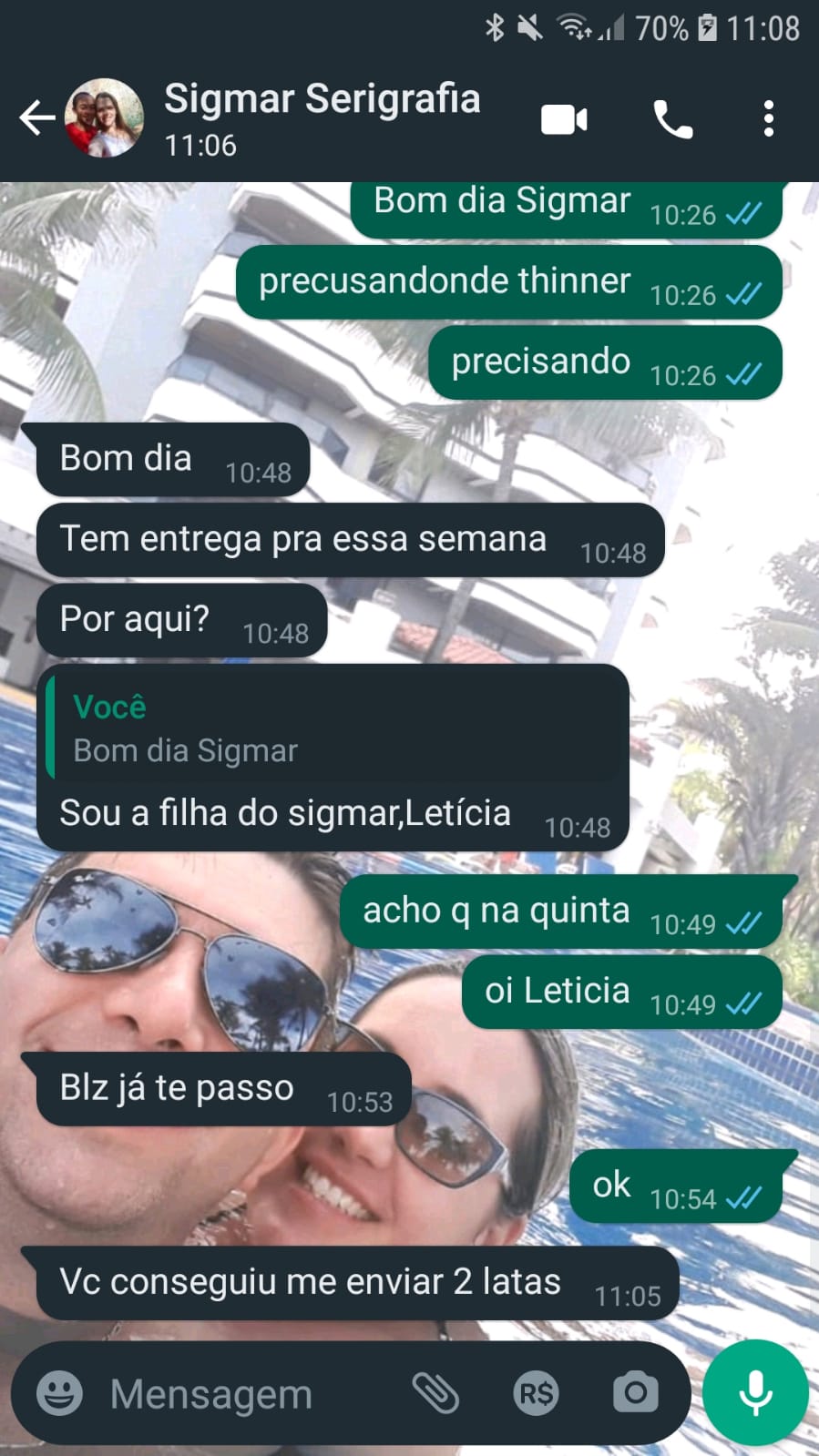Open Sigmar Serigrafia contact info
Image resolution: width=819 pixels, height=1456 pixels.
[321, 118]
